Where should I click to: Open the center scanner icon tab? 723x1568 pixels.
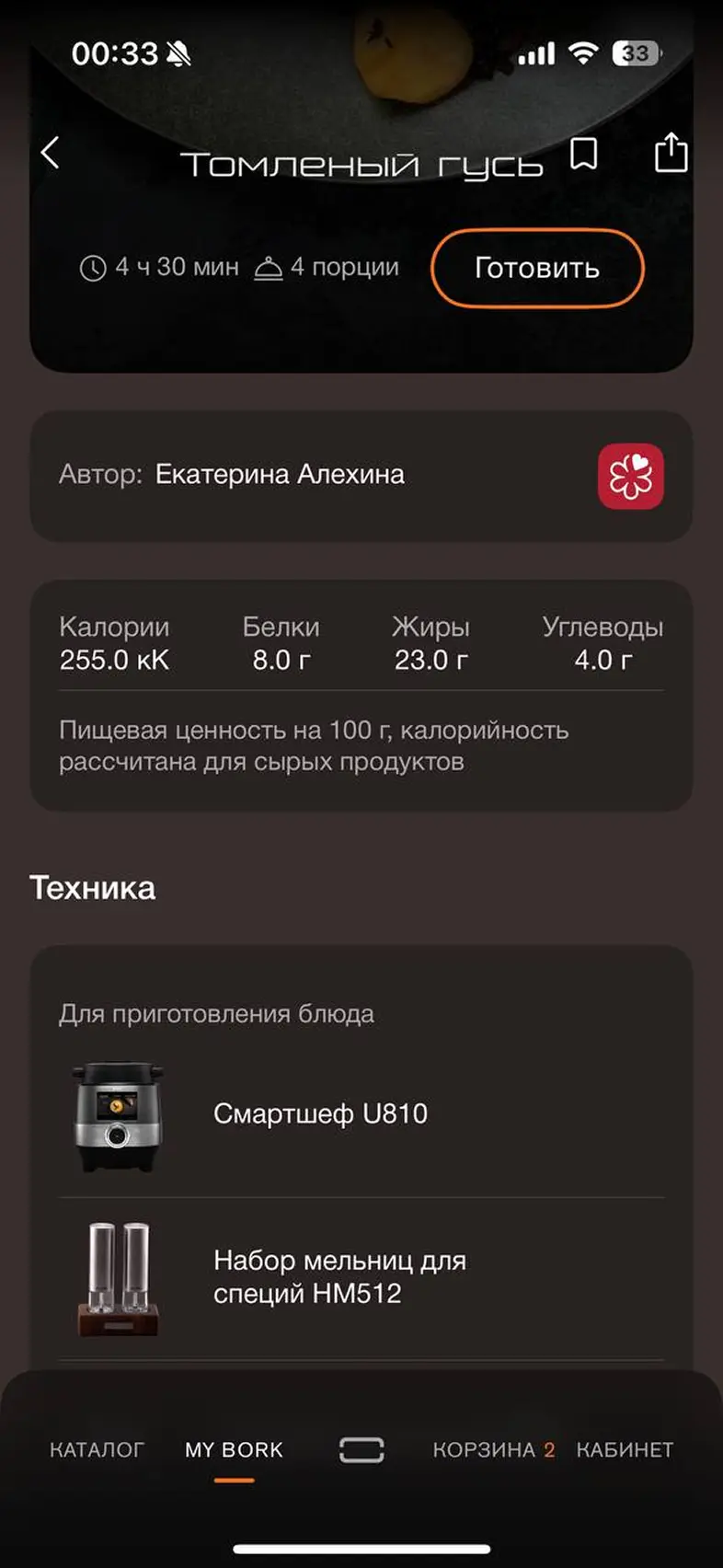coord(361,1449)
